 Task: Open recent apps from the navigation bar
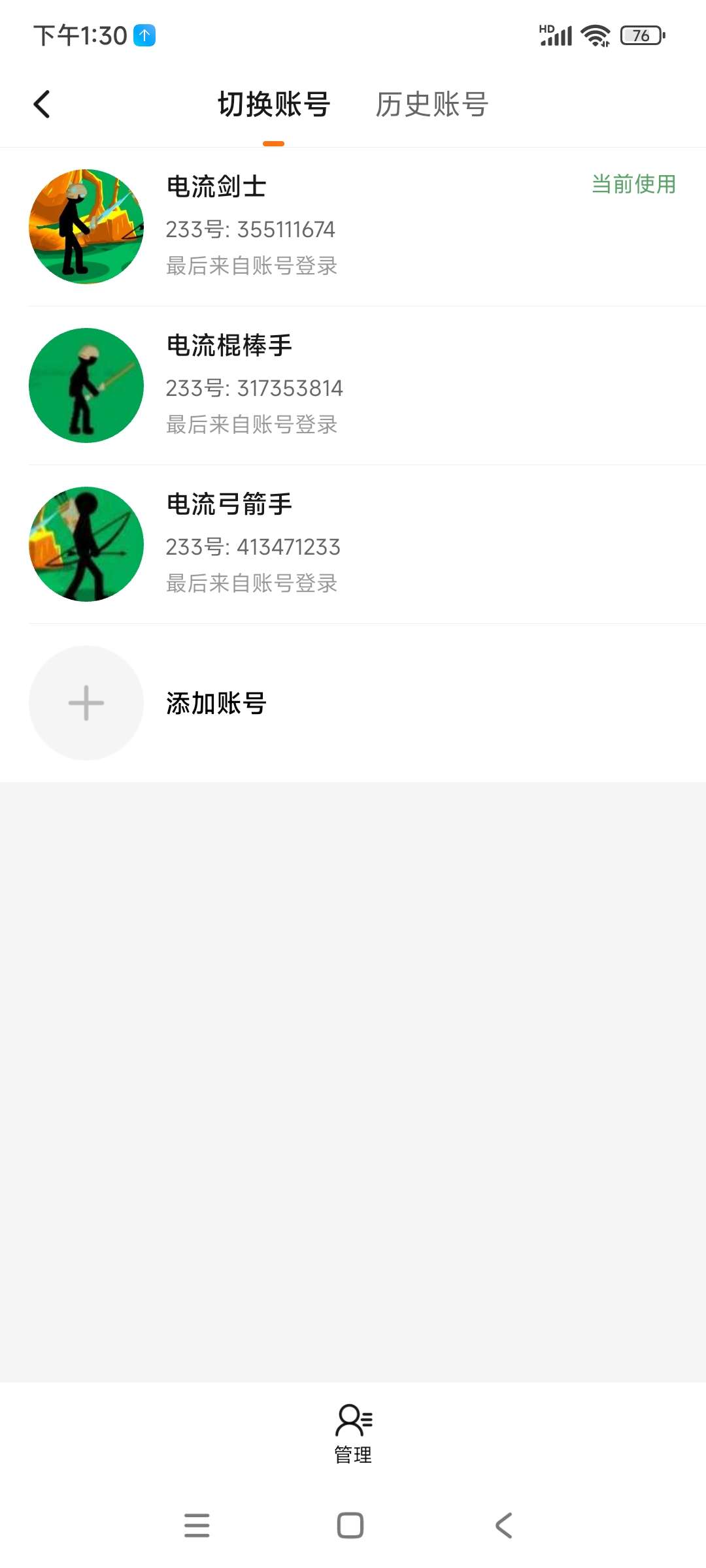pos(197,1525)
